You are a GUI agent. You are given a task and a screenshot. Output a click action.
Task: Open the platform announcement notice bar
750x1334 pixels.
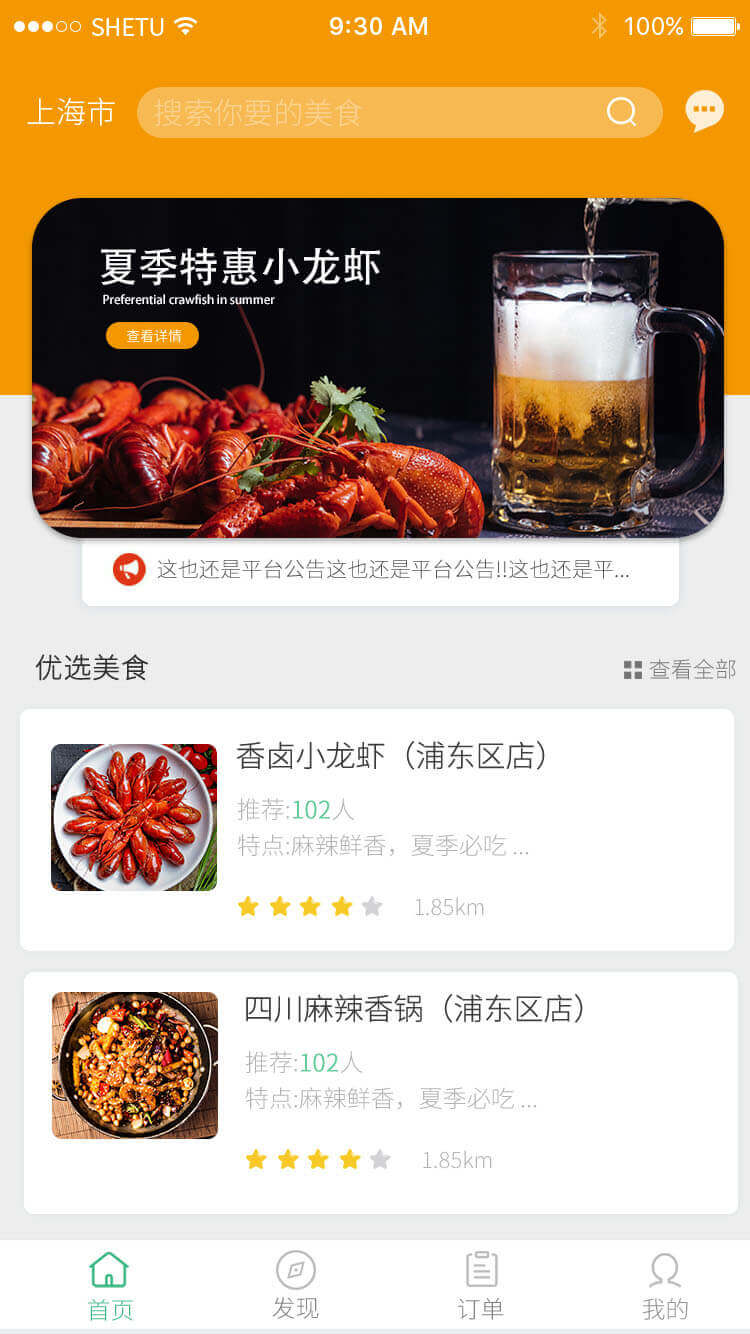[380, 571]
